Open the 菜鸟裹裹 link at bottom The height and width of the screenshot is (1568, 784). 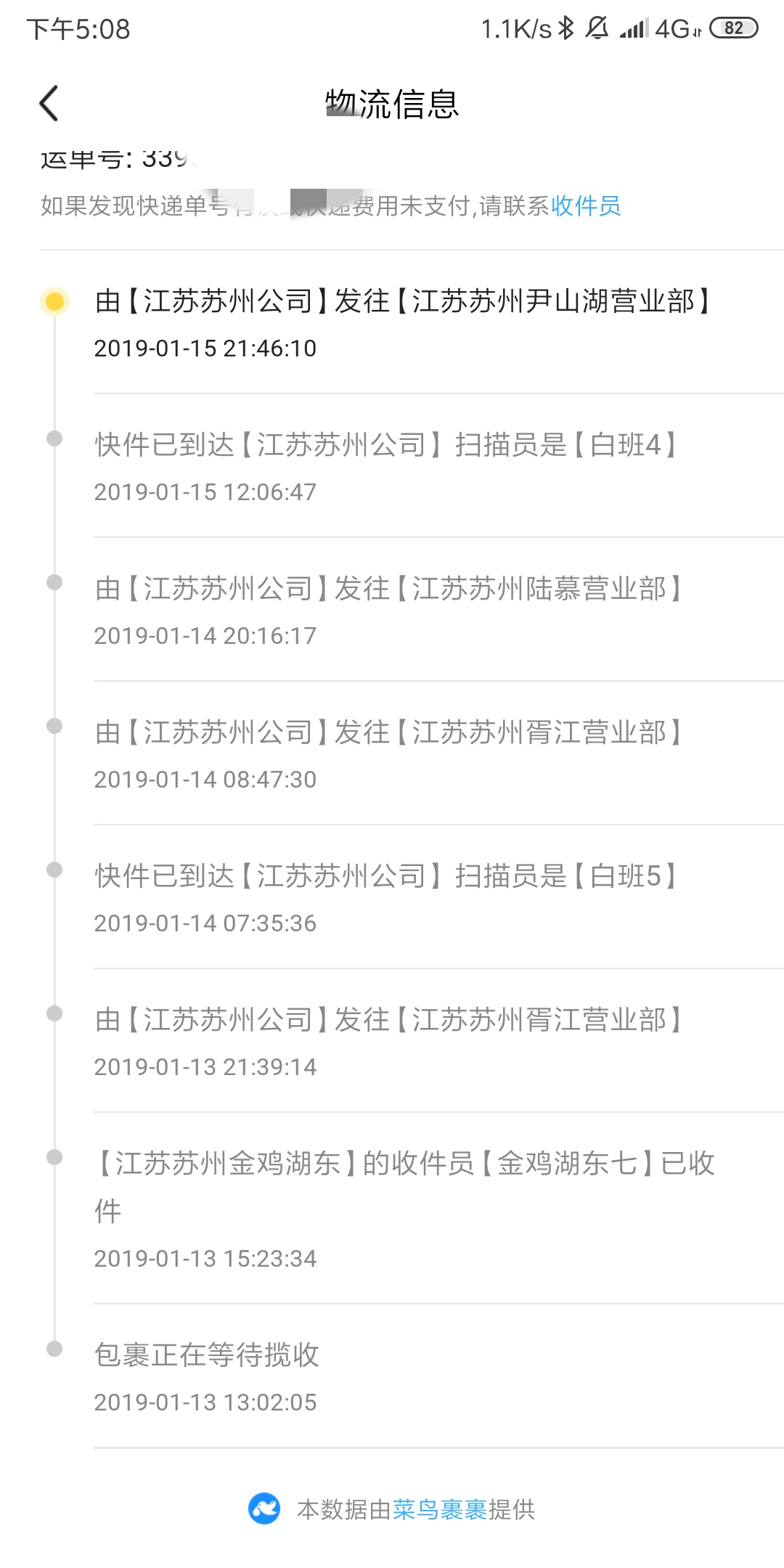point(439,1509)
